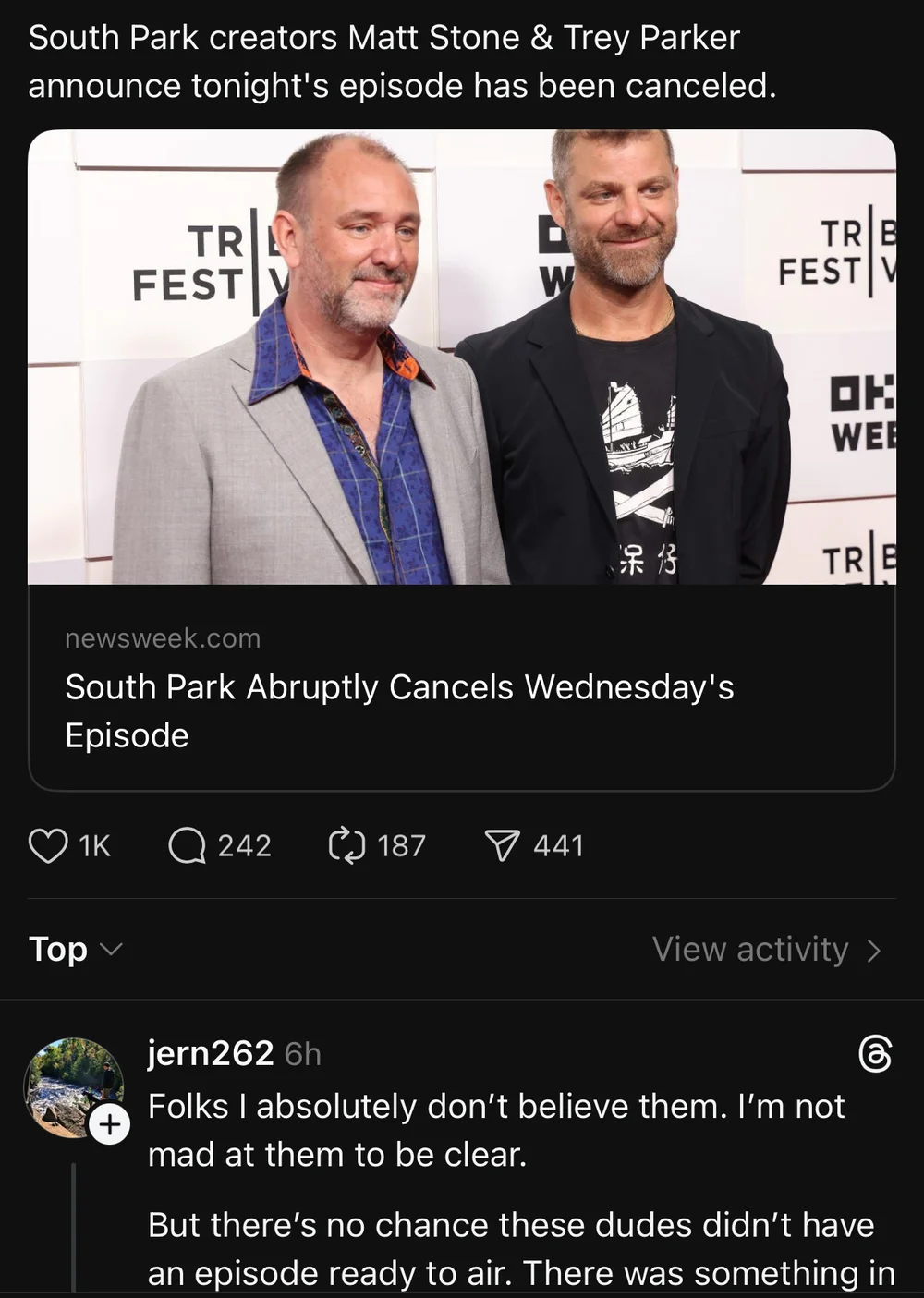Like the South Park post
The width and height of the screenshot is (924, 1298).
click(48, 845)
